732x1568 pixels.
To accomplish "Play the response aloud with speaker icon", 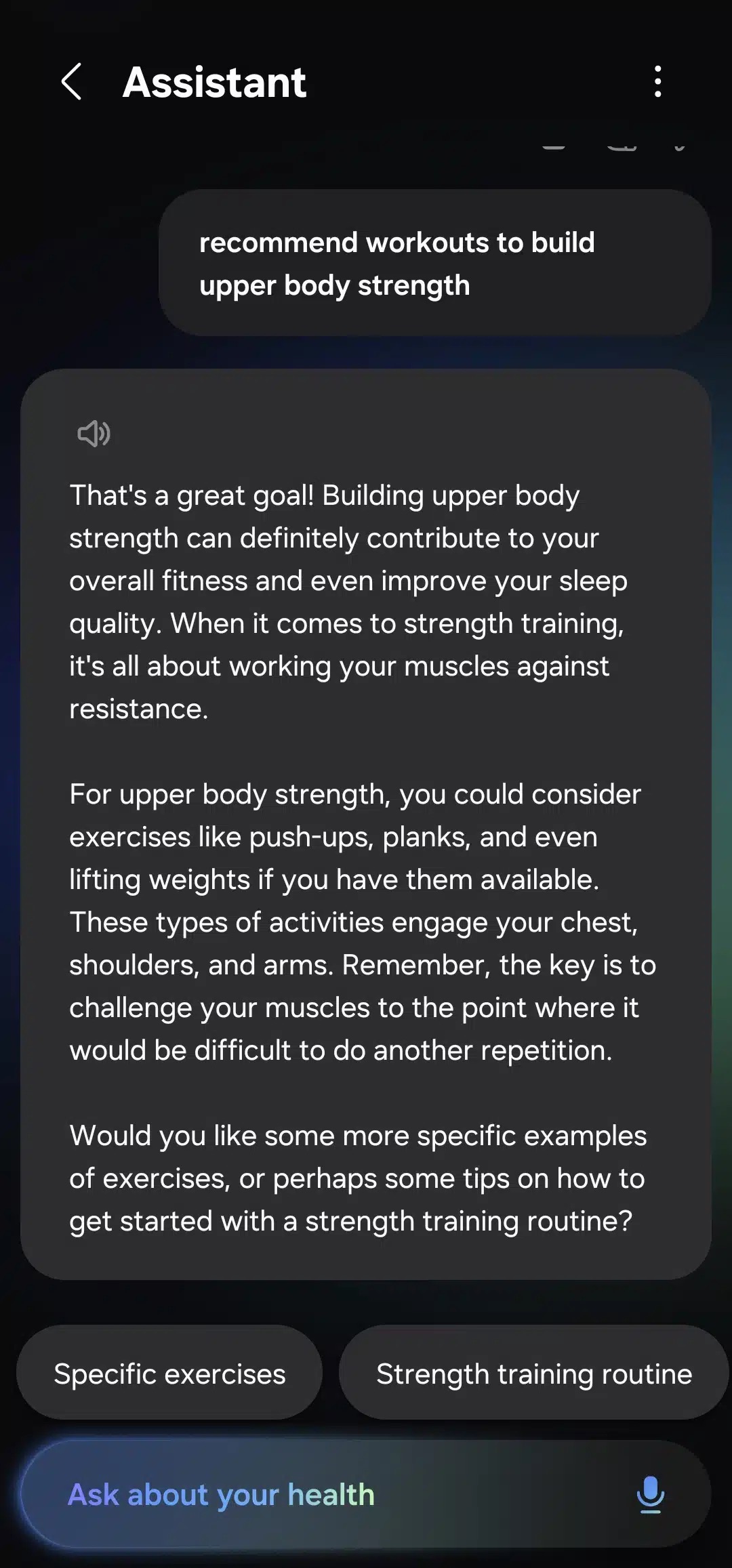I will pyautogui.click(x=94, y=434).
